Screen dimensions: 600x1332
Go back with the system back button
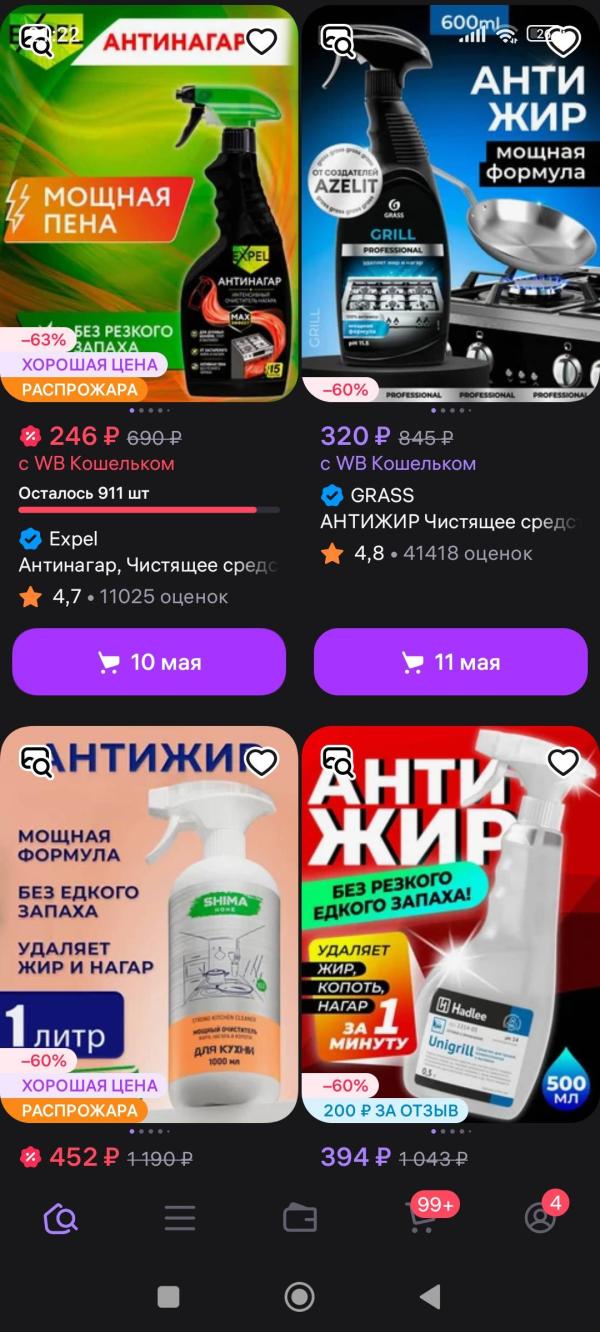430,1297
